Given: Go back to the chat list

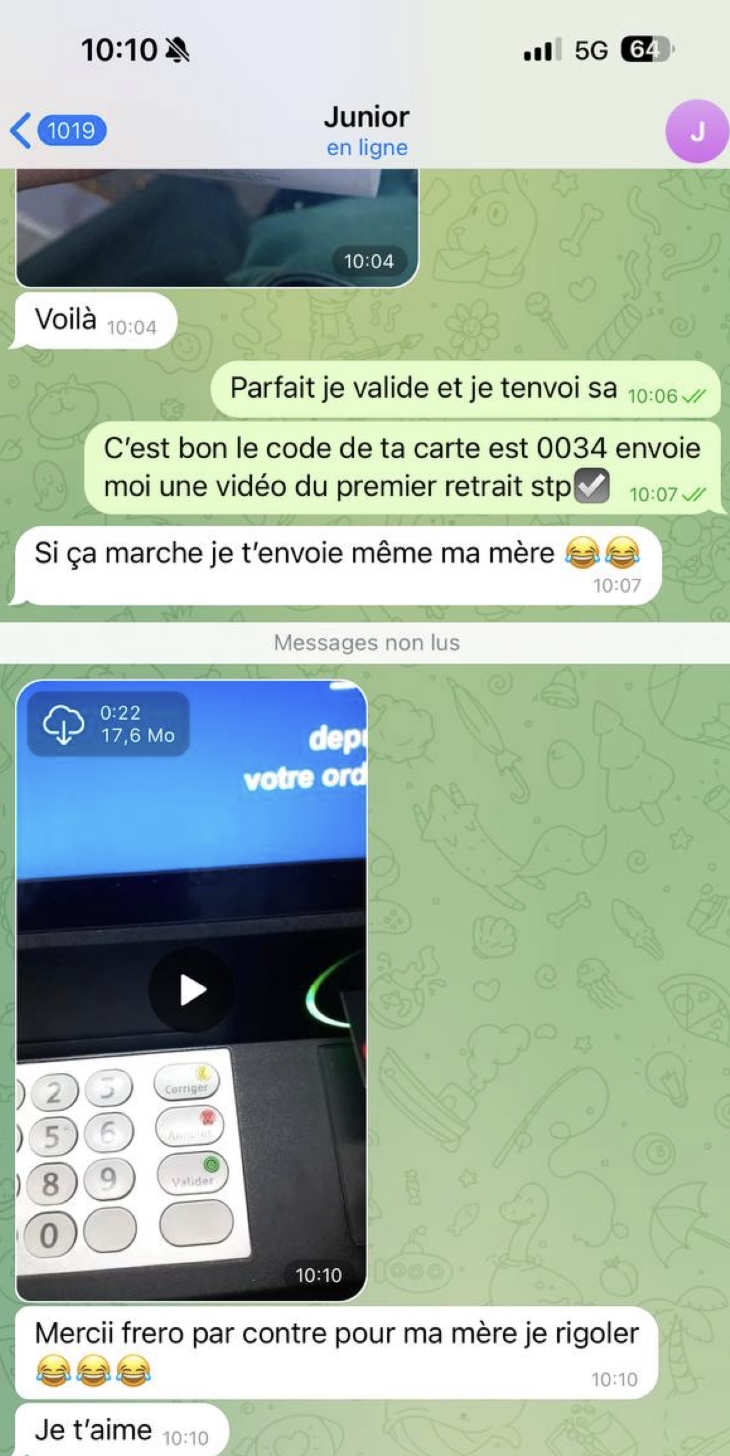Looking at the screenshot, I should (x=55, y=131).
